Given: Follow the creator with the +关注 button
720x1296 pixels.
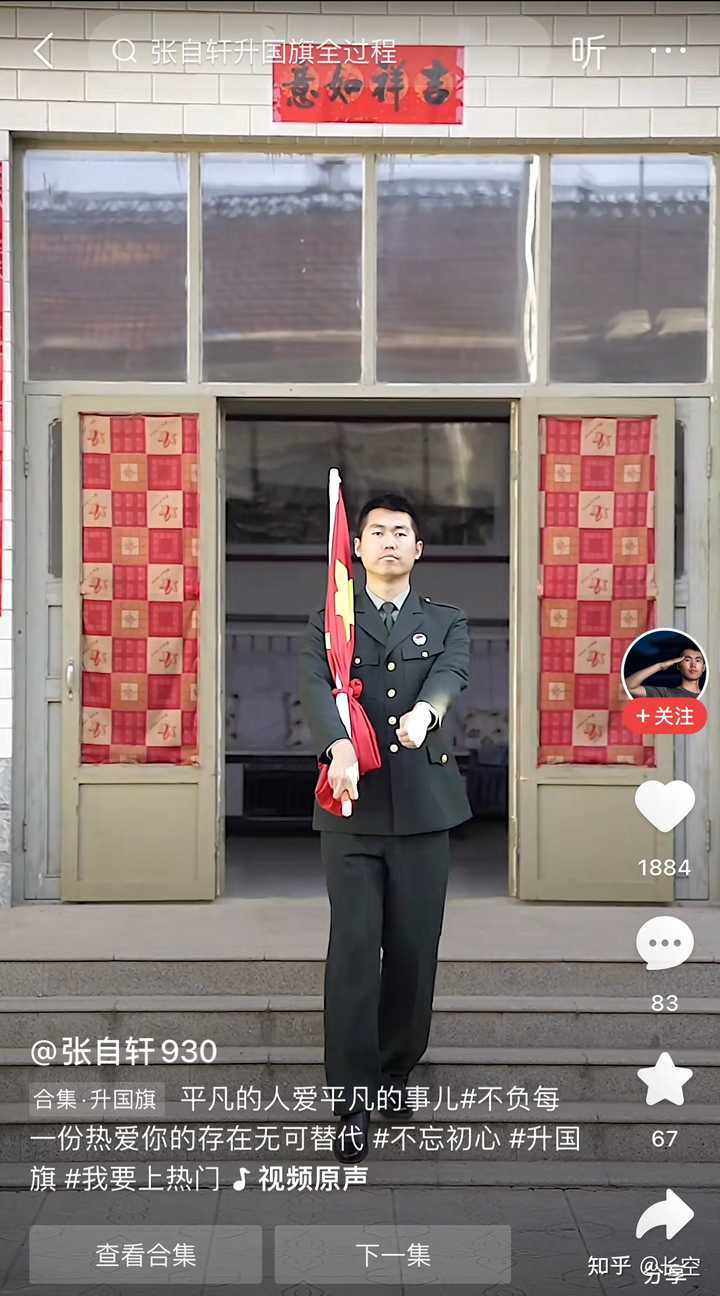Looking at the screenshot, I should click(x=665, y=716).
